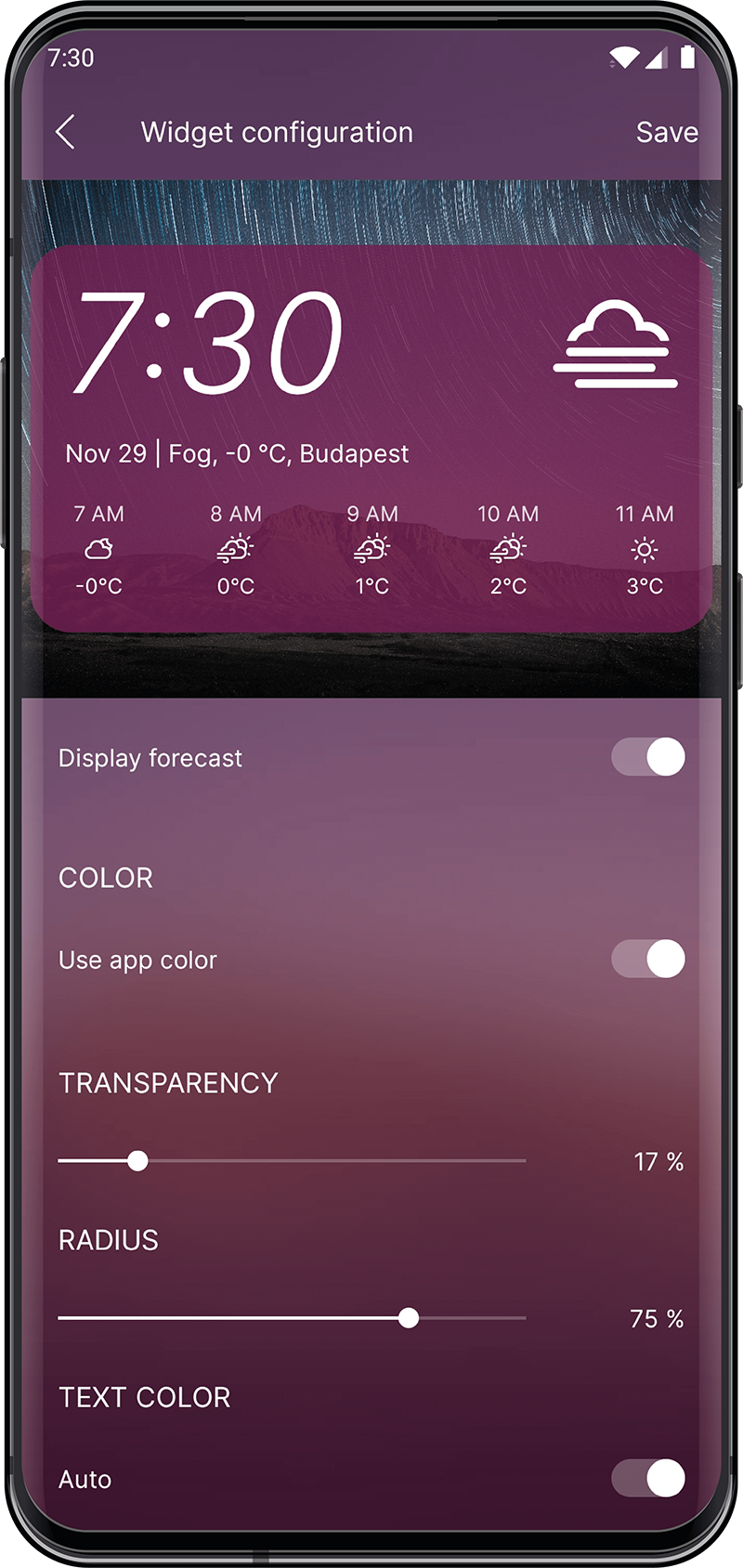Go back using the top-left arrow
The height and width of the screenshot is (1568, 743).
65,133
